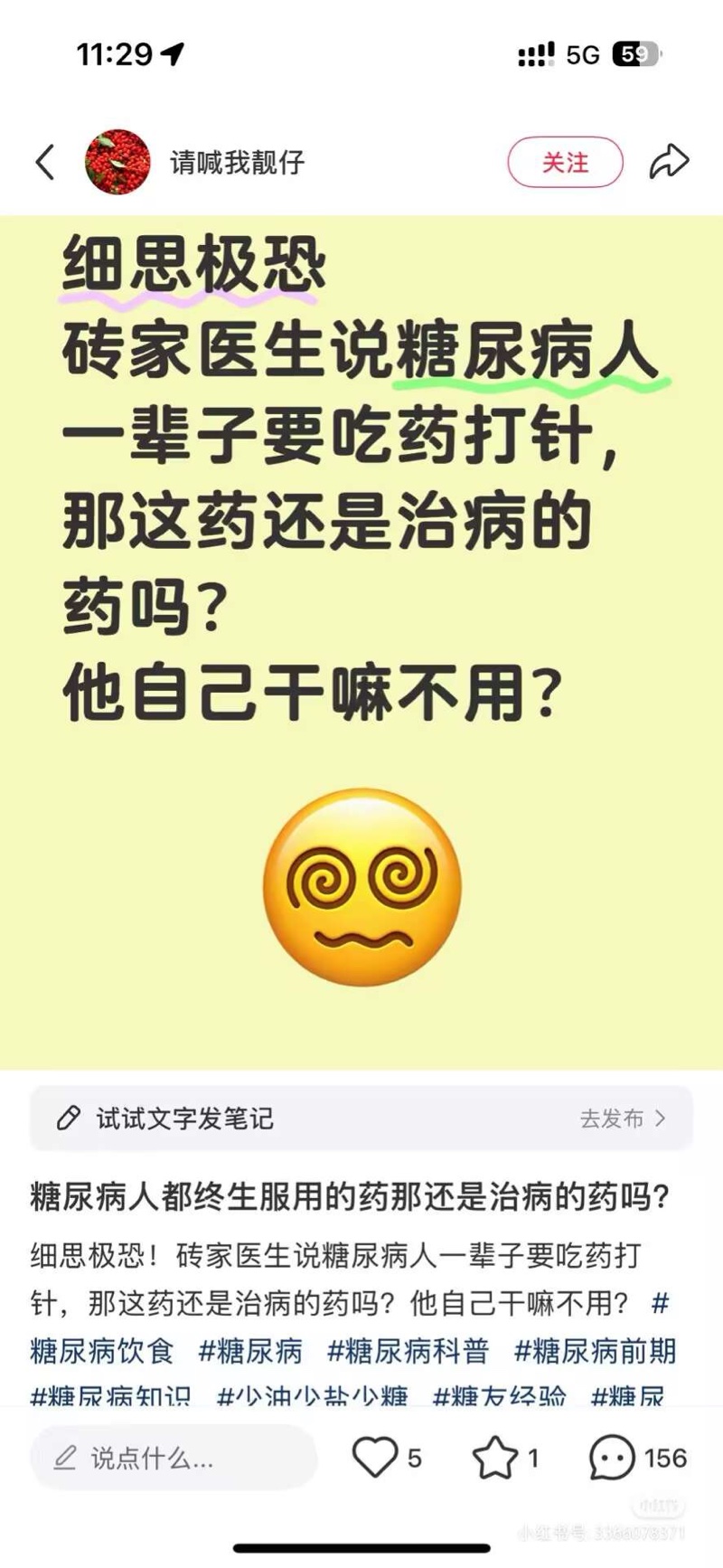Open 请喊我靓仔's profile avatar
Screen dimensions: 723x1568
[x=117, y=163]
